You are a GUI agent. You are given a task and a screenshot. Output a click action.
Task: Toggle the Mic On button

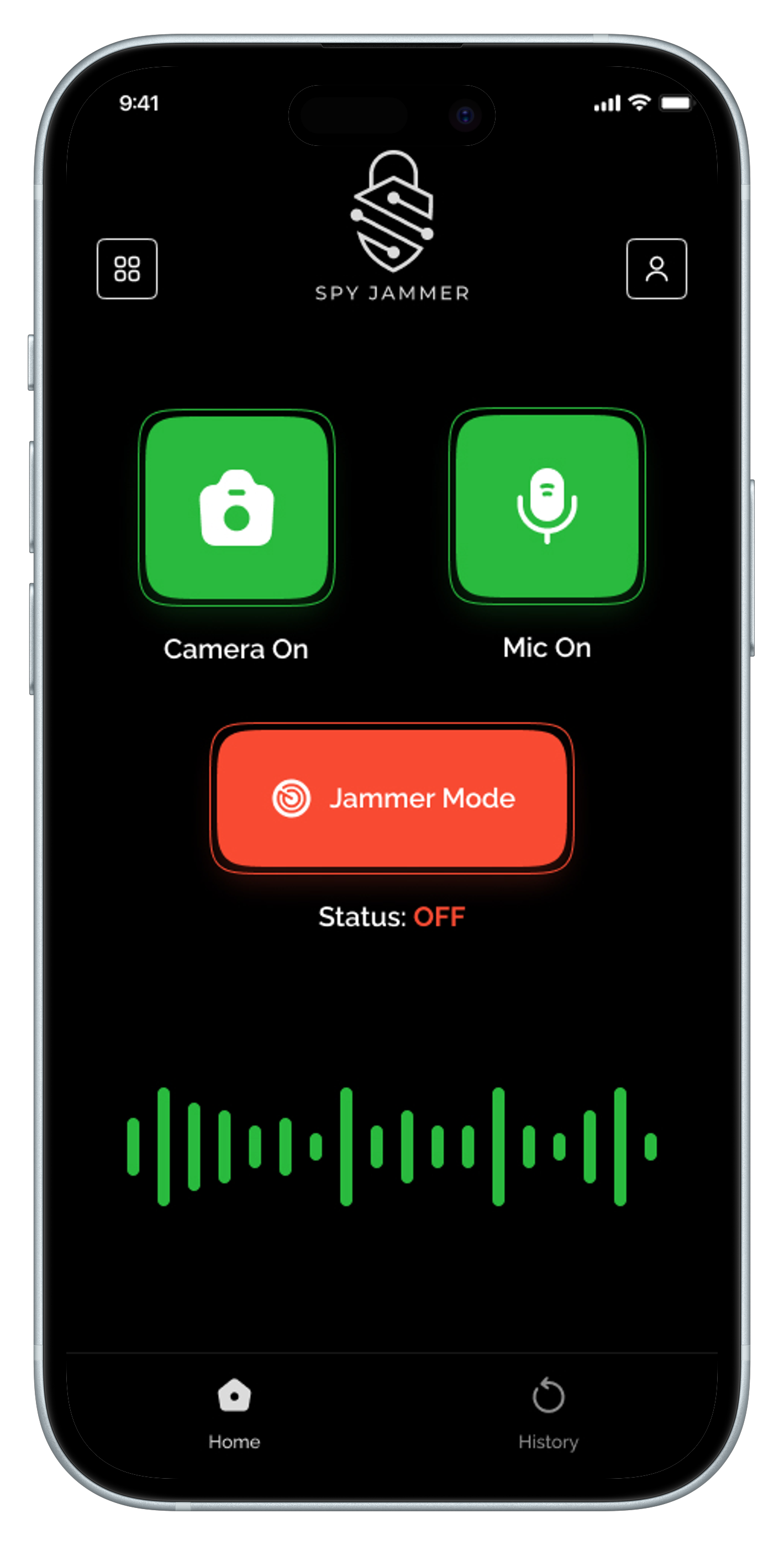click(546, 506)
